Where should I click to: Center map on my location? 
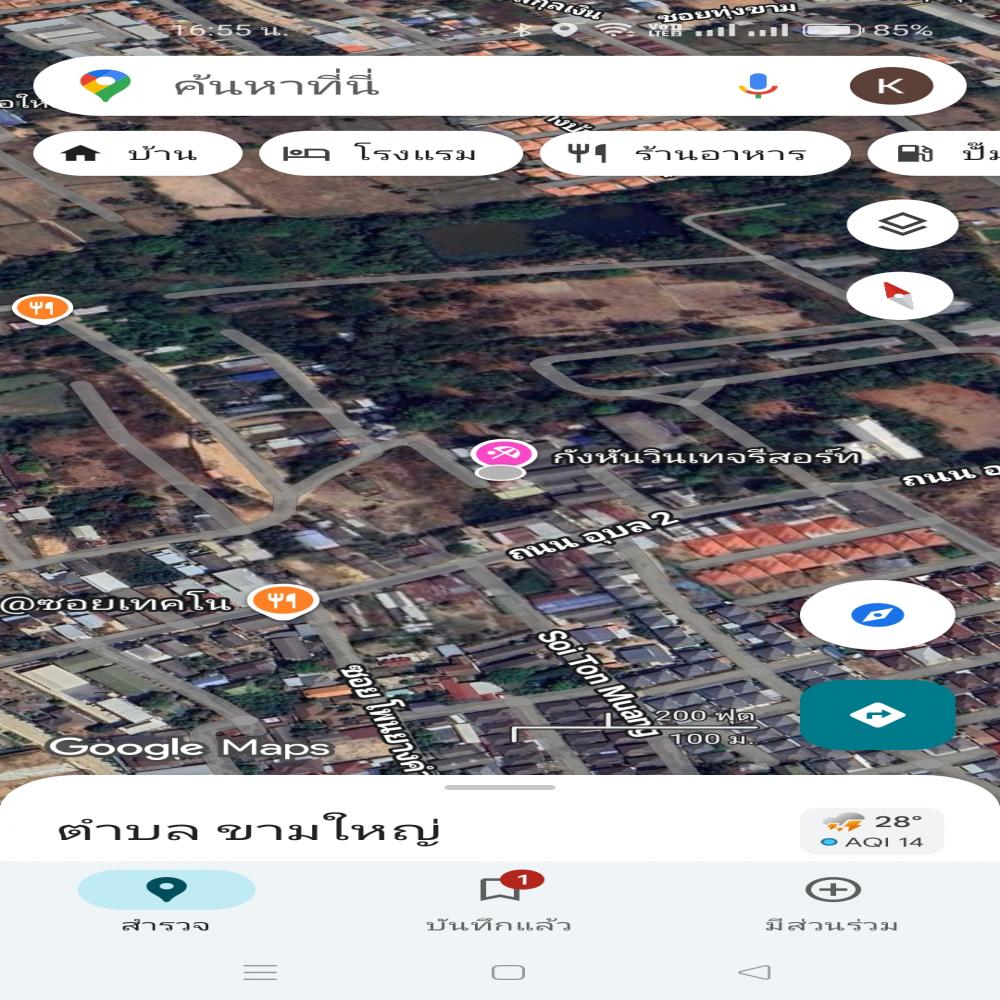[x=877, y=615]
